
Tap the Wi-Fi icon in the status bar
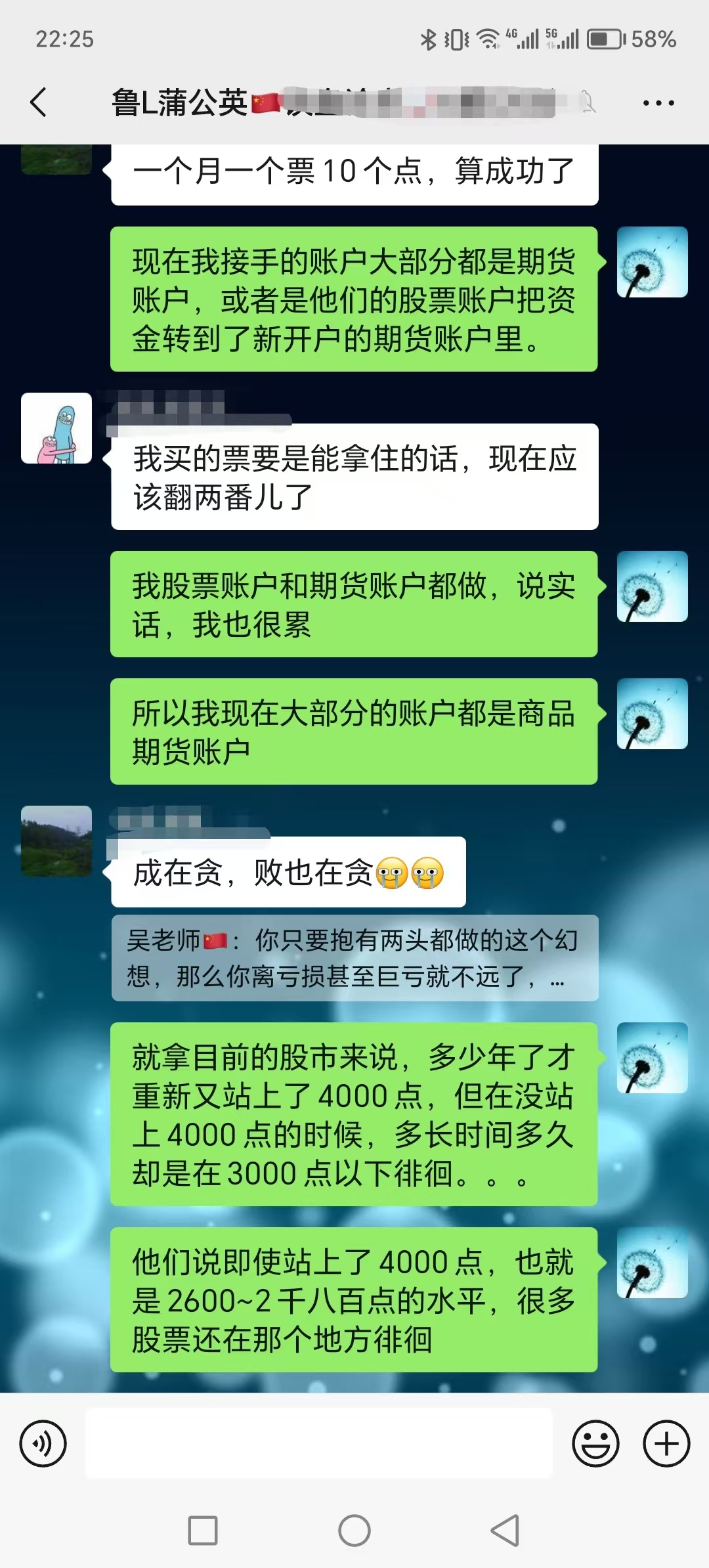pyautogui.click(x=486, y=39)
